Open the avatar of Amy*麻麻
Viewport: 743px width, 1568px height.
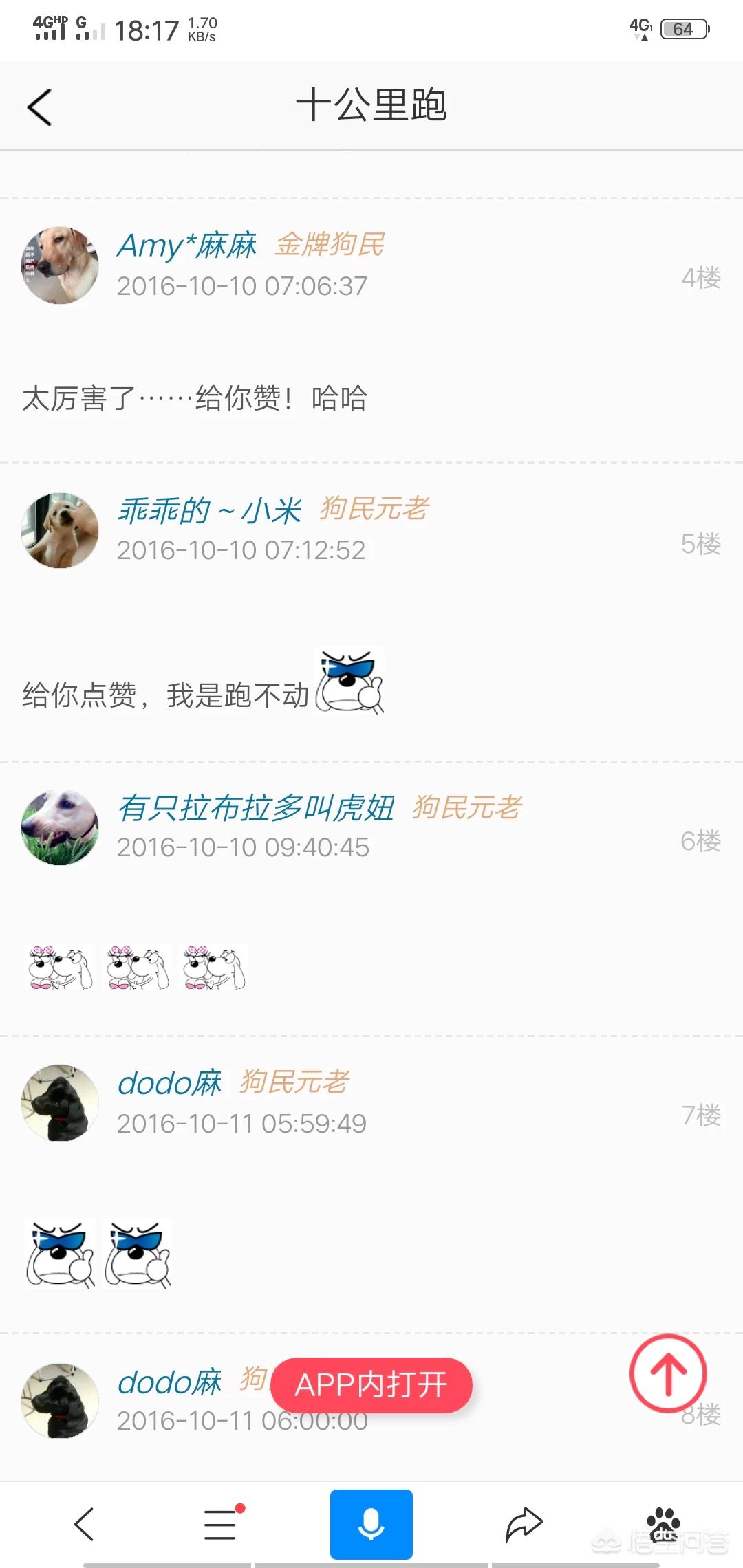[x=60, y=265]
